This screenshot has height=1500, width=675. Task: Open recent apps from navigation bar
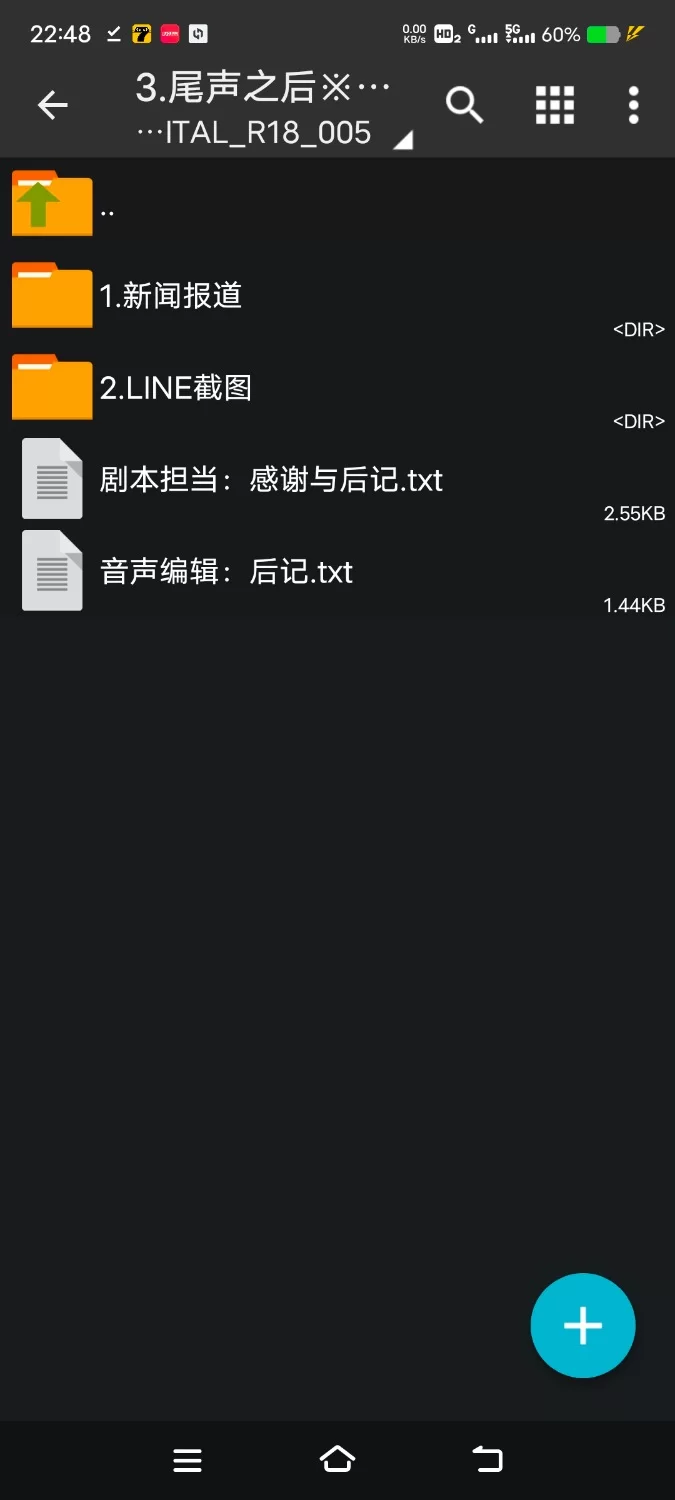tap(187, 1460)
